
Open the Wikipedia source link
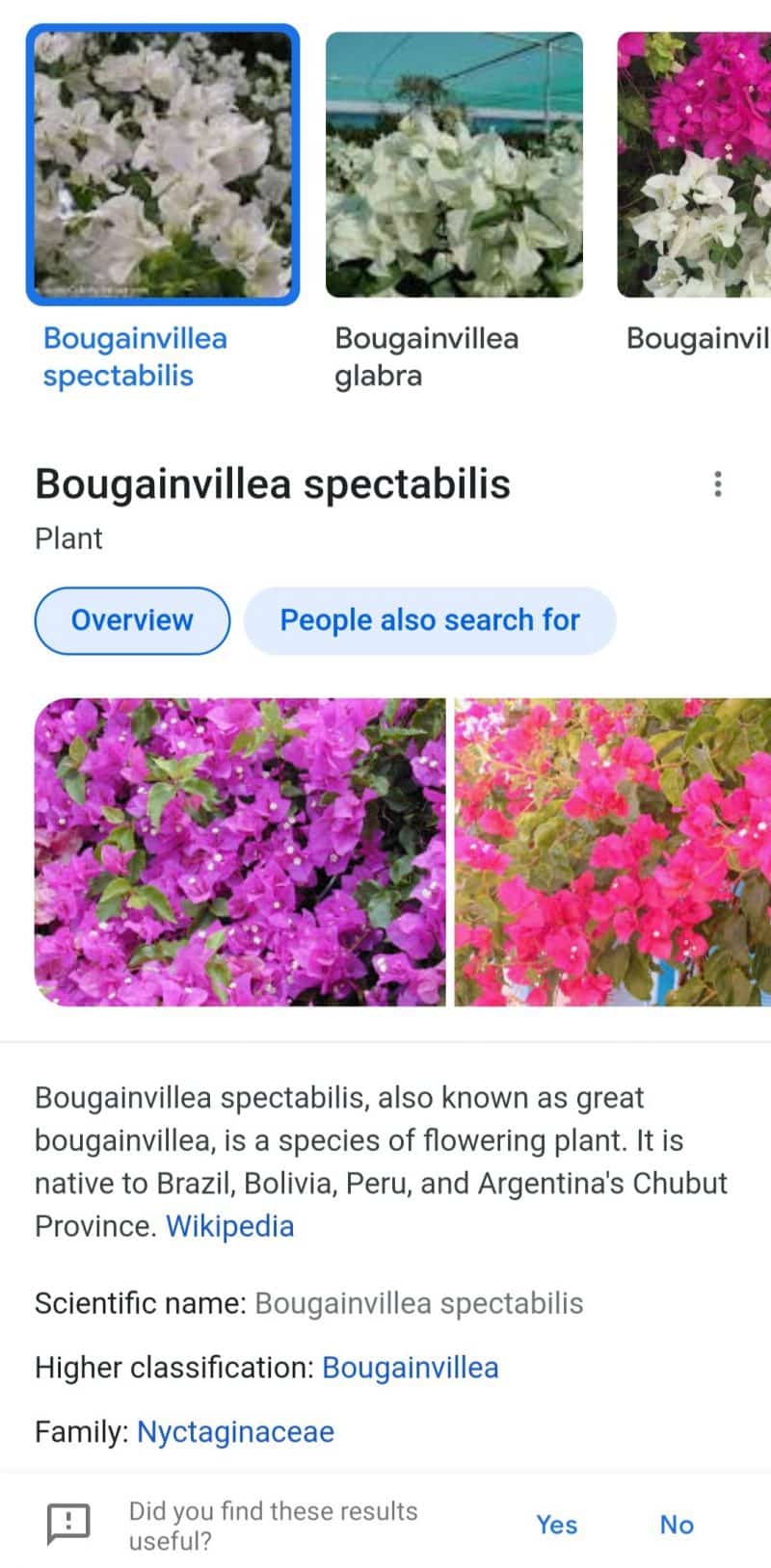coord(229,1226)
